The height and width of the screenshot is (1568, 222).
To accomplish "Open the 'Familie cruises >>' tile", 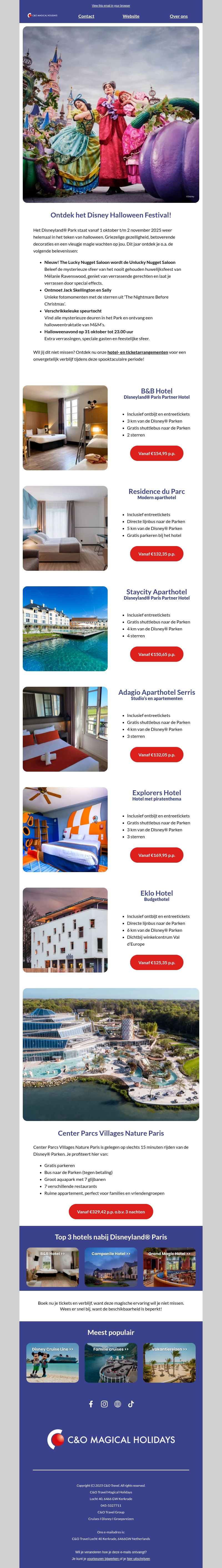I will [111, 1362].
